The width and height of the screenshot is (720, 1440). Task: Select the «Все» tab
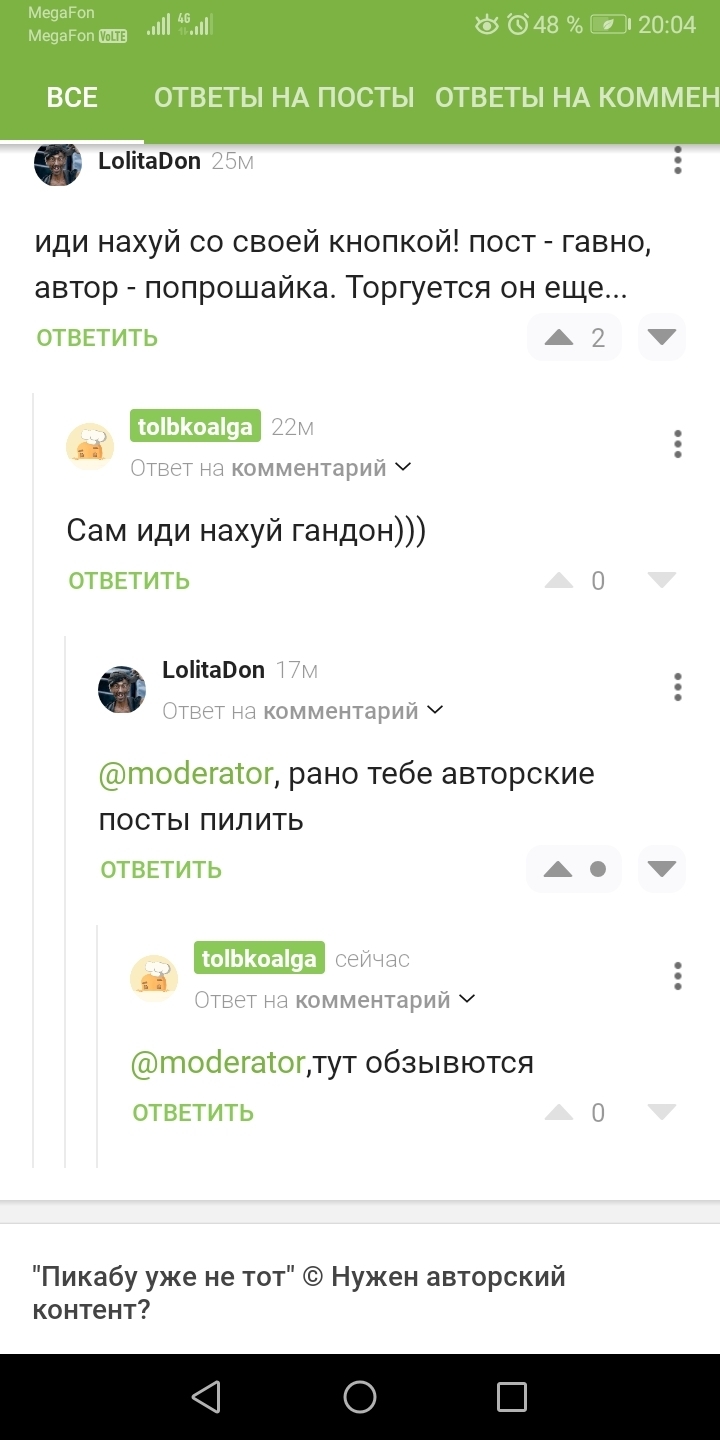(72, 97)
